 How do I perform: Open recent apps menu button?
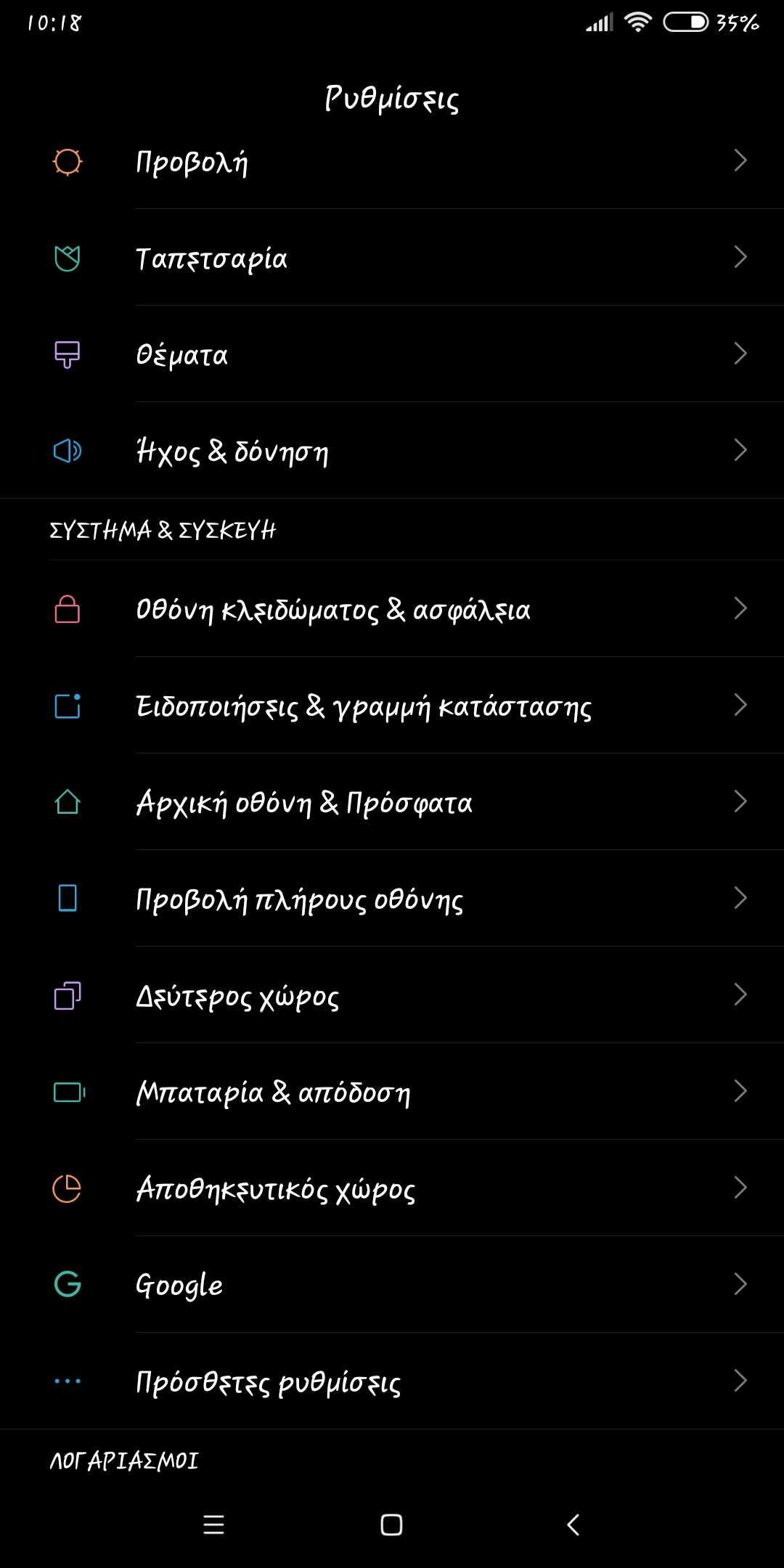[213, 1524]
